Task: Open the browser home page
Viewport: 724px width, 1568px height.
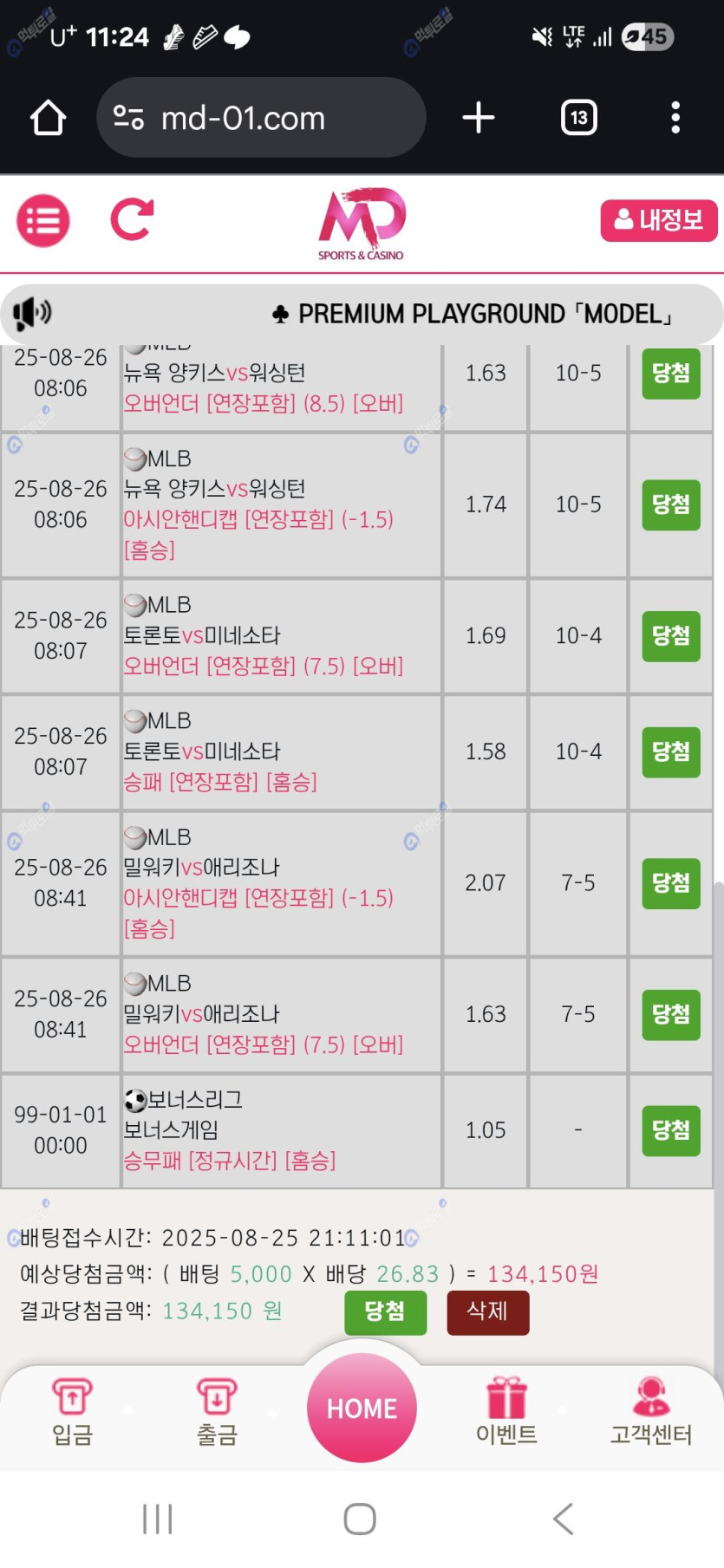Action: (48, 118)
